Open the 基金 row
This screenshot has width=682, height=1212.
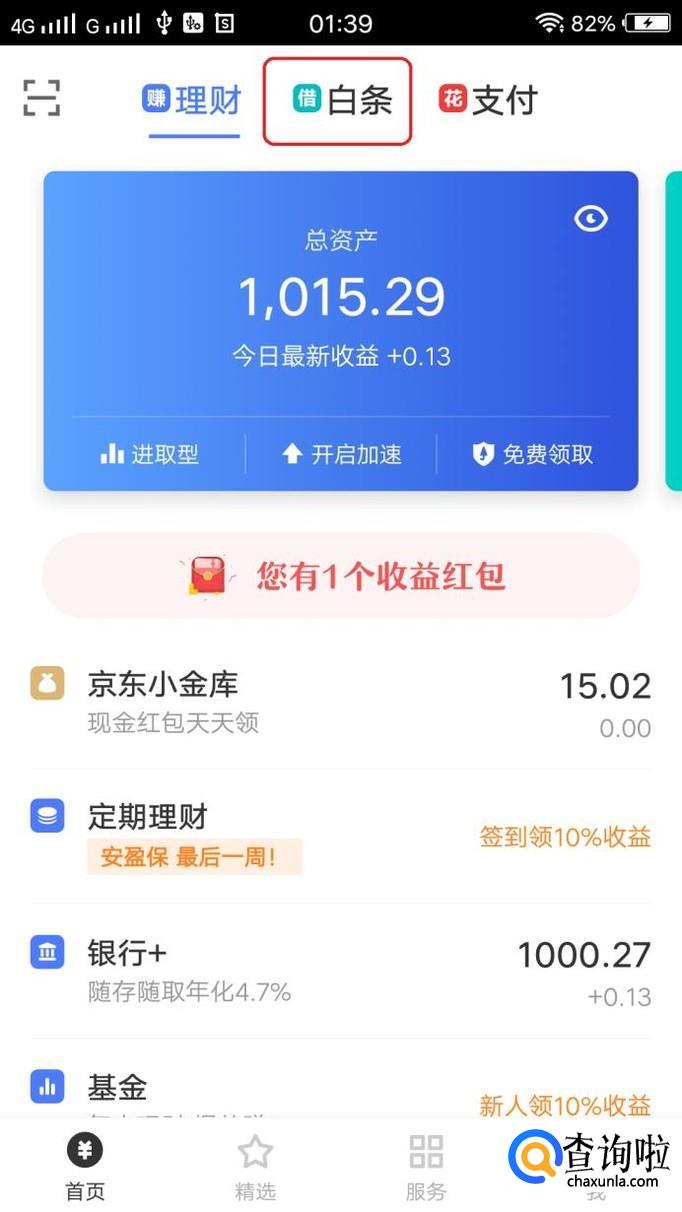coord(340,1090)
